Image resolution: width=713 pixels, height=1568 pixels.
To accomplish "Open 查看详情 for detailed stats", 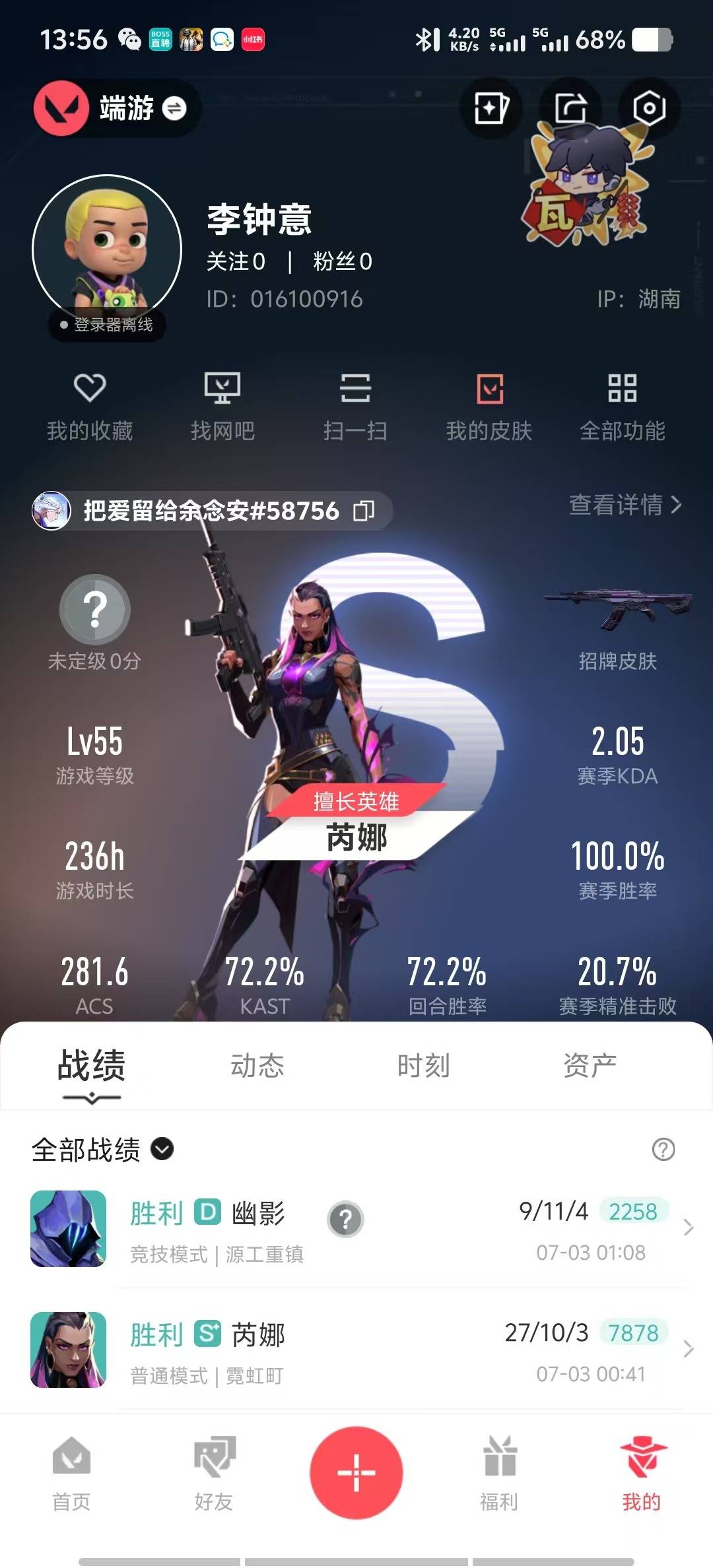I will 625,505.
